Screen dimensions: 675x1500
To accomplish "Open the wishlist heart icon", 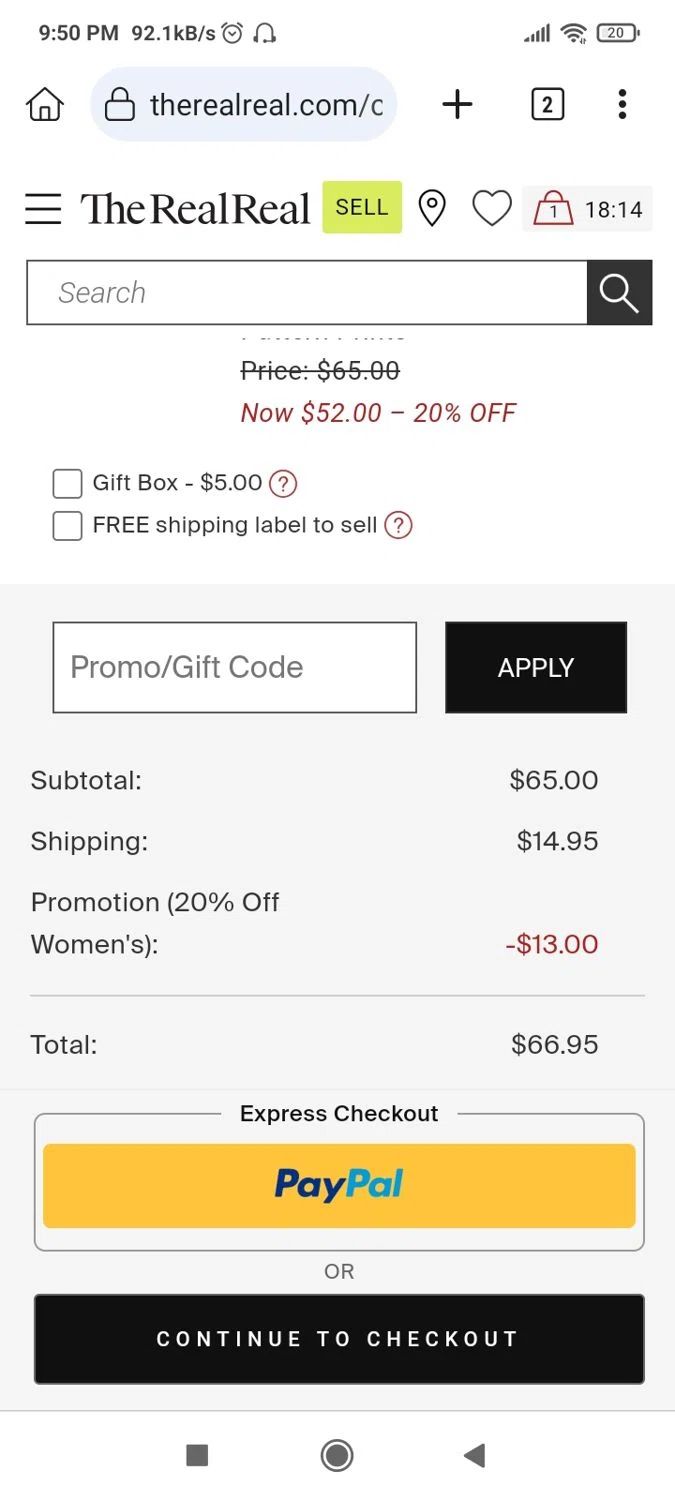I will point(491,209).
